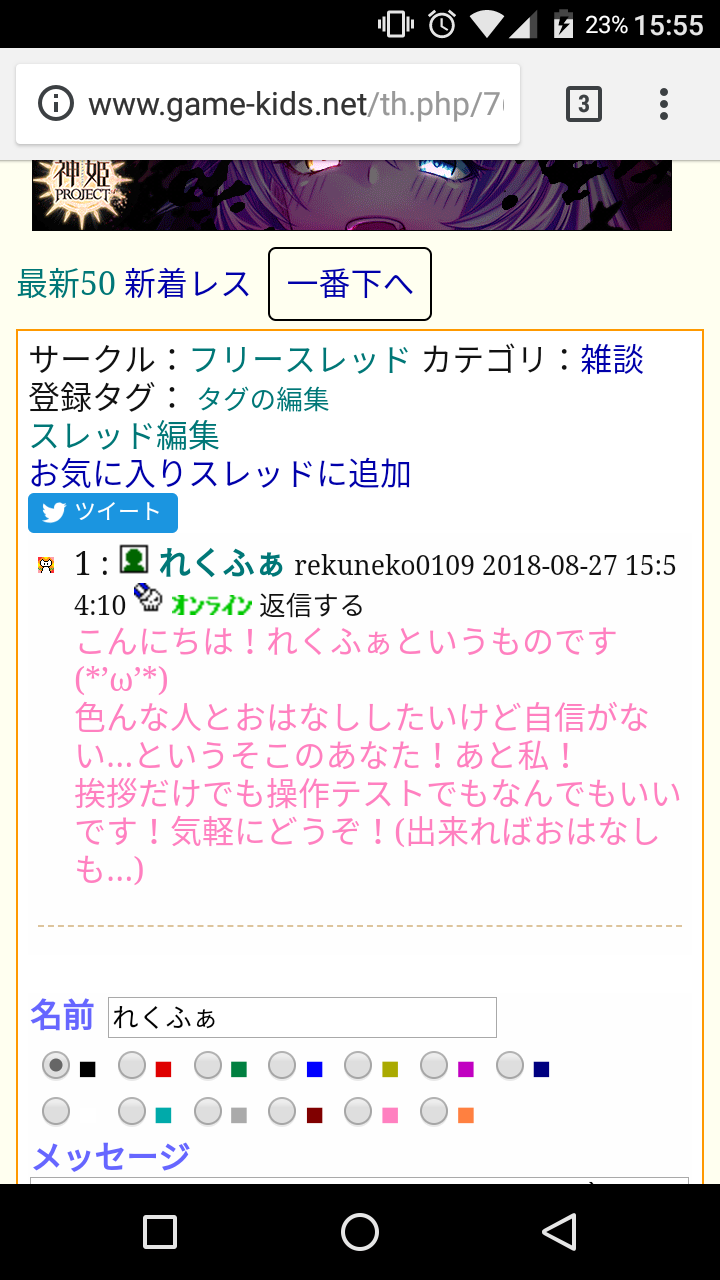This screenshot has height=1280, width=720.
Task: Focus the 名前 name field
Action: tap(302, 1018)
